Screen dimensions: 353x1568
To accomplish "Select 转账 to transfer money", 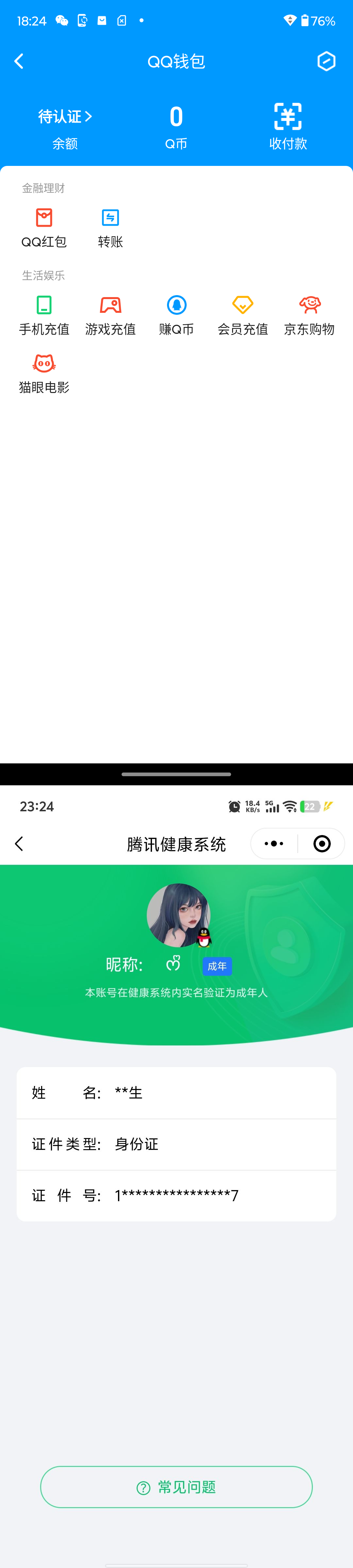I will pyautogui.click(x=110, y=228).
